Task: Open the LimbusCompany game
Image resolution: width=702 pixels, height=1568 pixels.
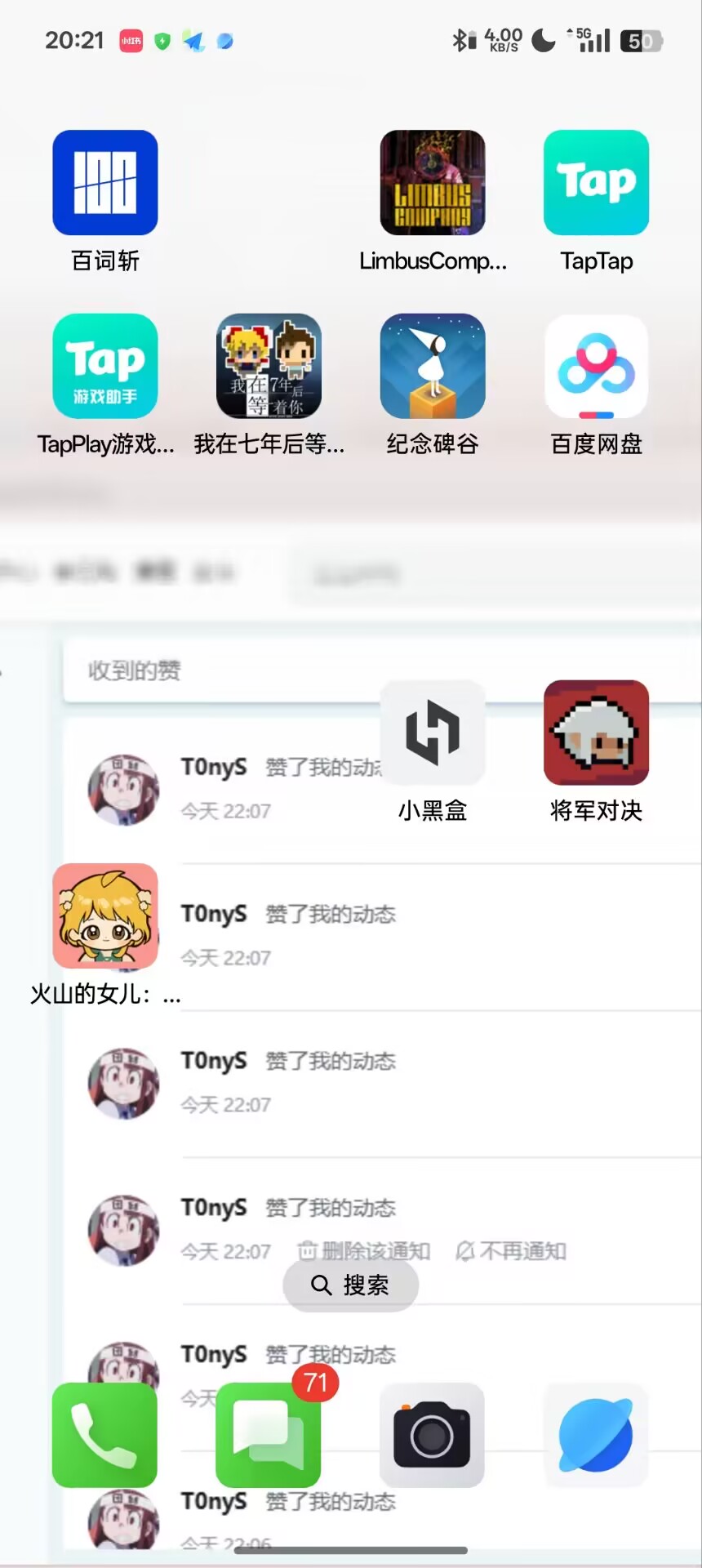Action: 433,182
